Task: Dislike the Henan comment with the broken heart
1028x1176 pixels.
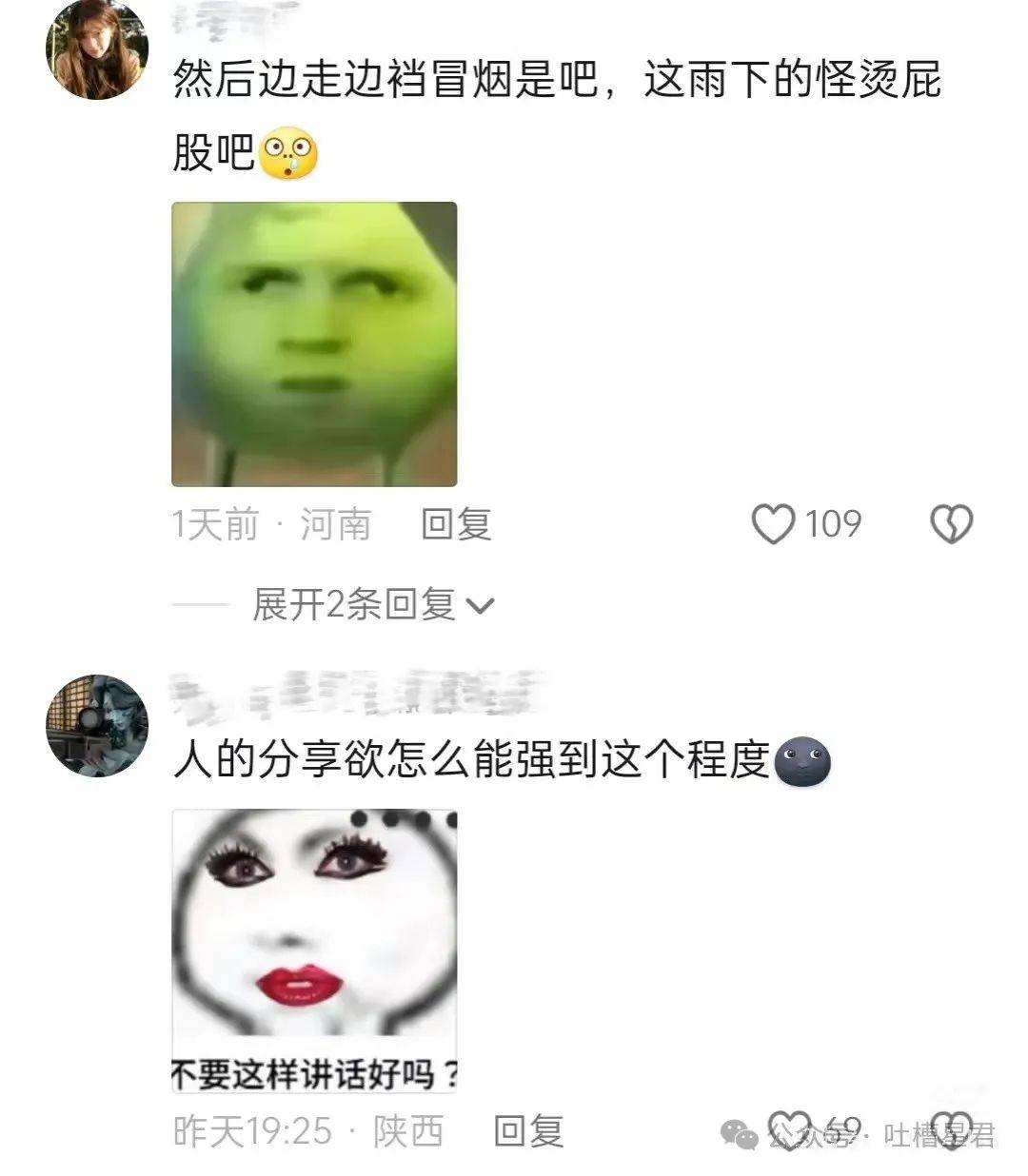Action: [x=951, y=524]
